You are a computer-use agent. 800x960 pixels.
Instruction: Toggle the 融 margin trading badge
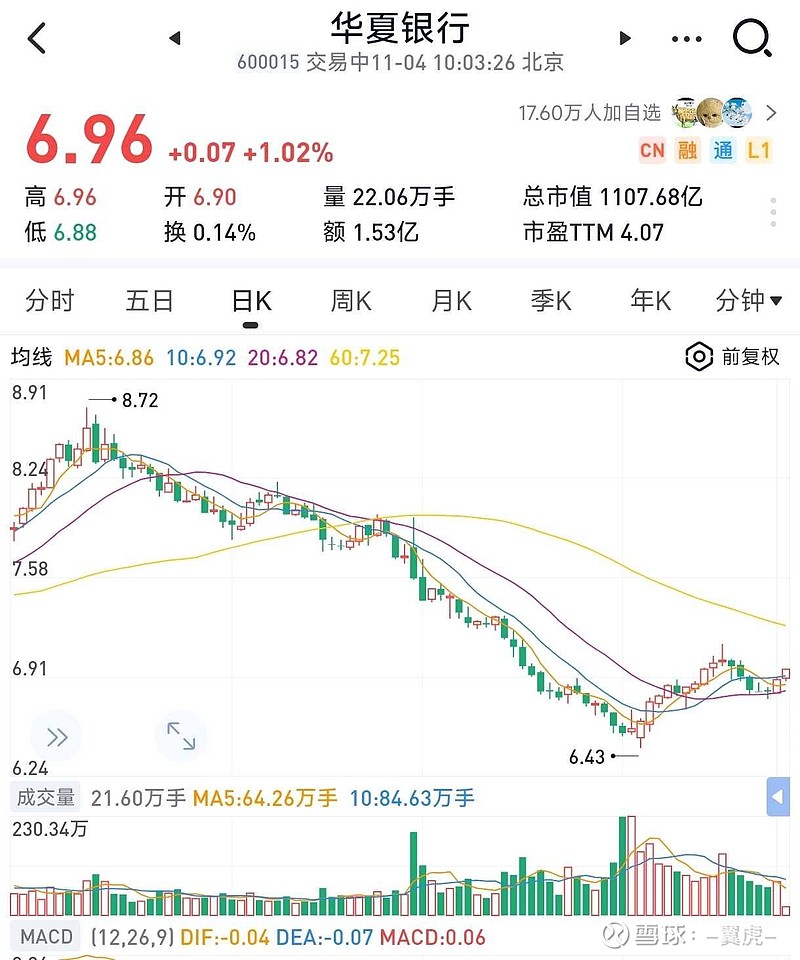click(x=688, y=150)
